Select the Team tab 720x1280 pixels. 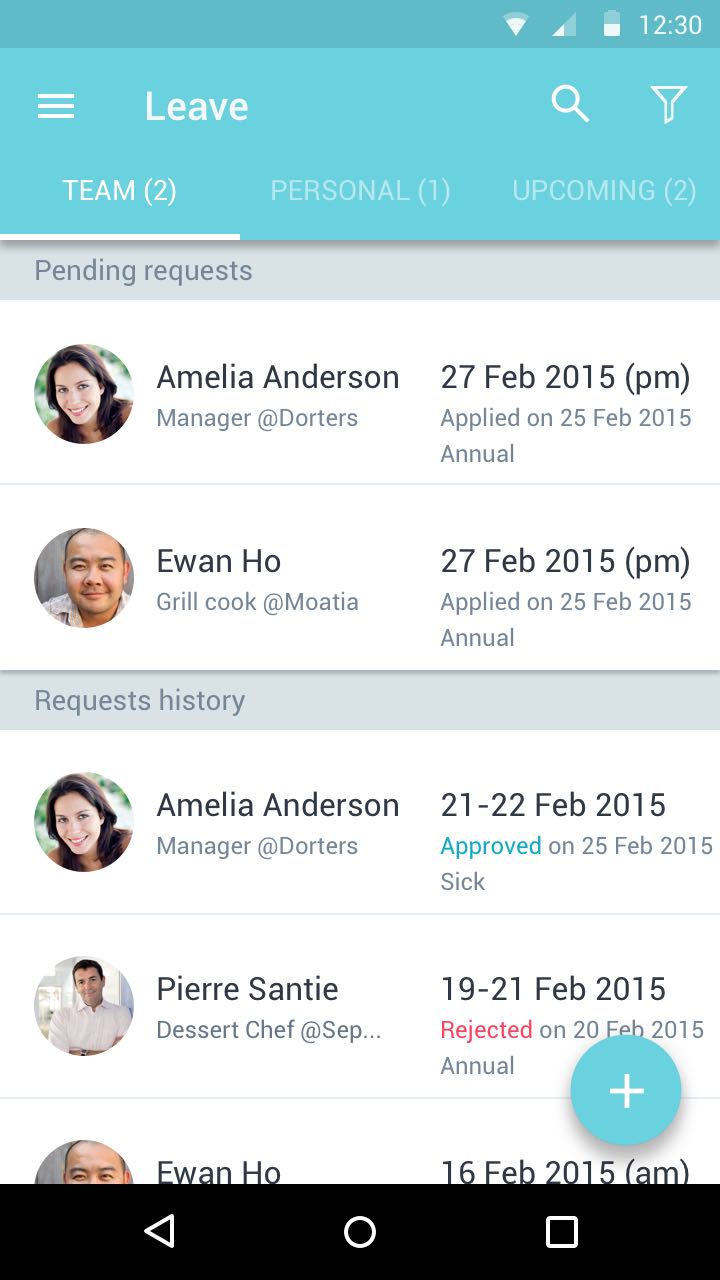pos(120,191)
